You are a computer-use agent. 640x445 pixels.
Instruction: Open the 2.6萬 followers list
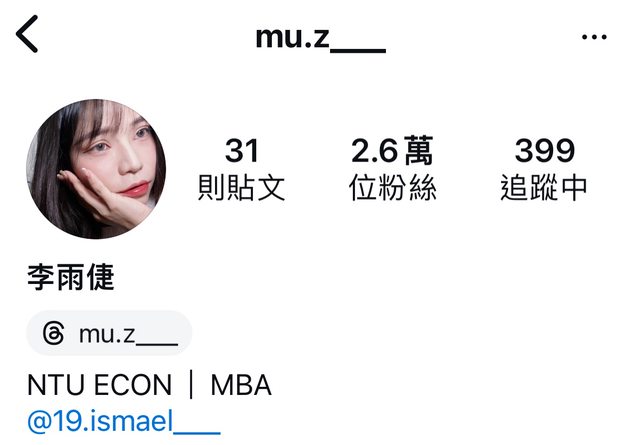[392, 169]
